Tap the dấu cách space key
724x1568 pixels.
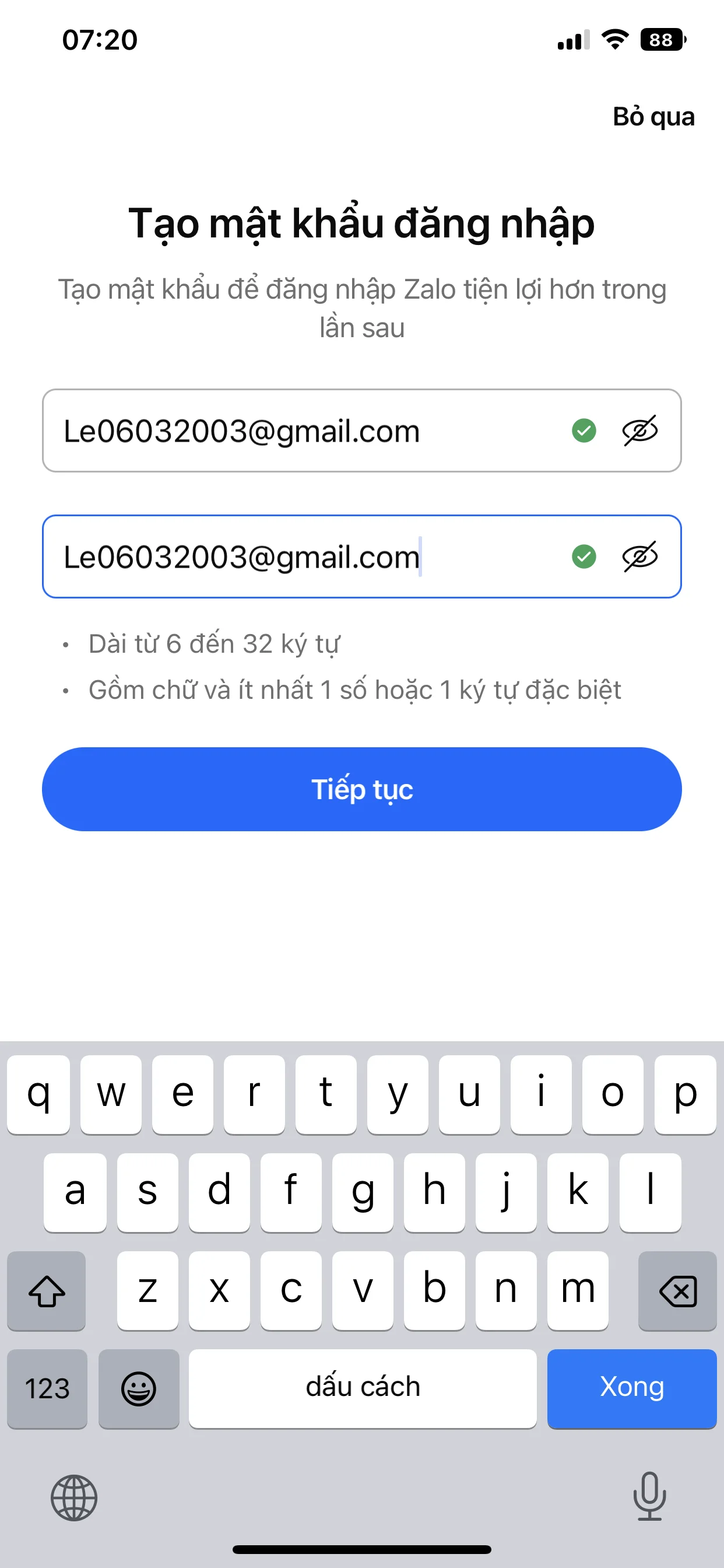click(x=363, y=1387)
